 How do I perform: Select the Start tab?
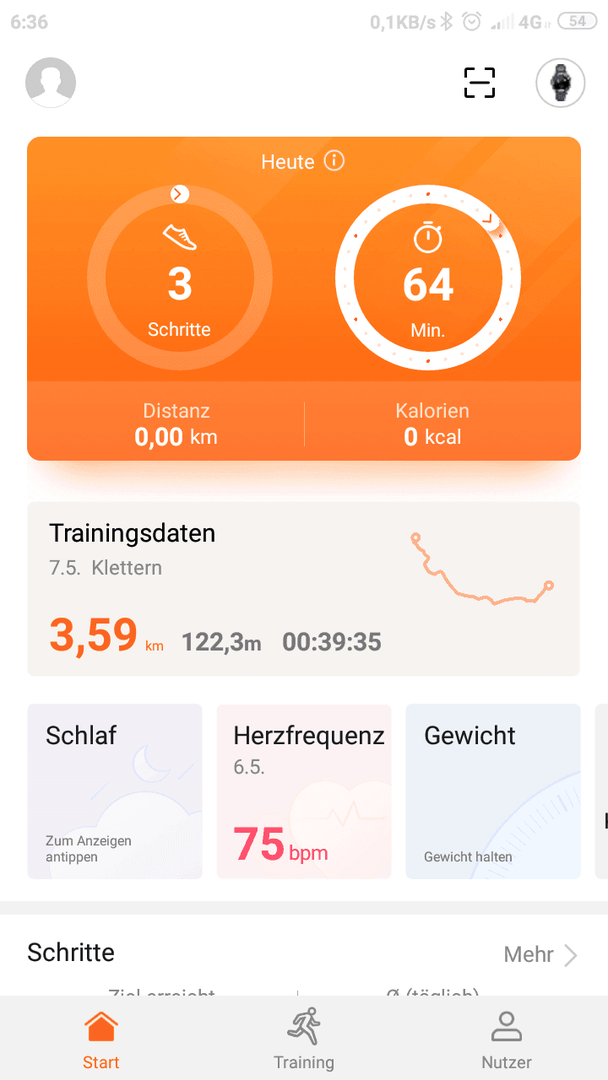coord(101,1039)
